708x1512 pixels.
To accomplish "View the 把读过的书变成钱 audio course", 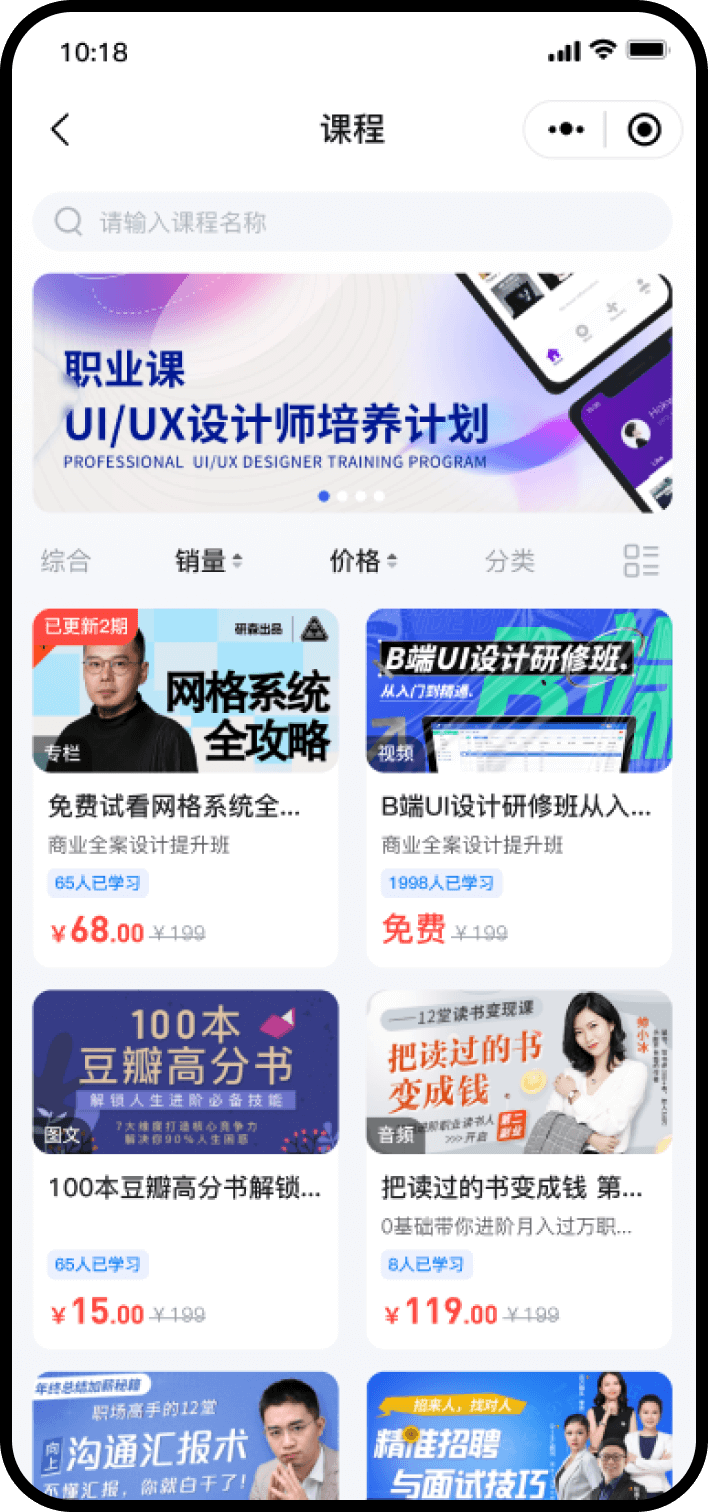I will (519, 1168).
